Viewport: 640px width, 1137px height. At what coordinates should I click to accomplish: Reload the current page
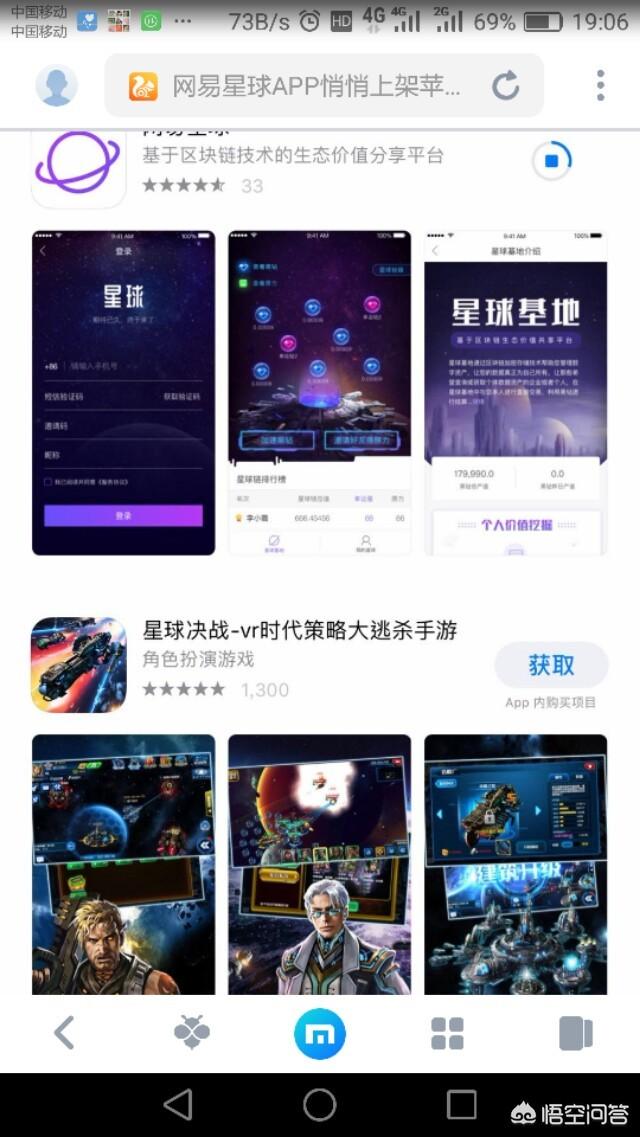(x=506, y=86)
